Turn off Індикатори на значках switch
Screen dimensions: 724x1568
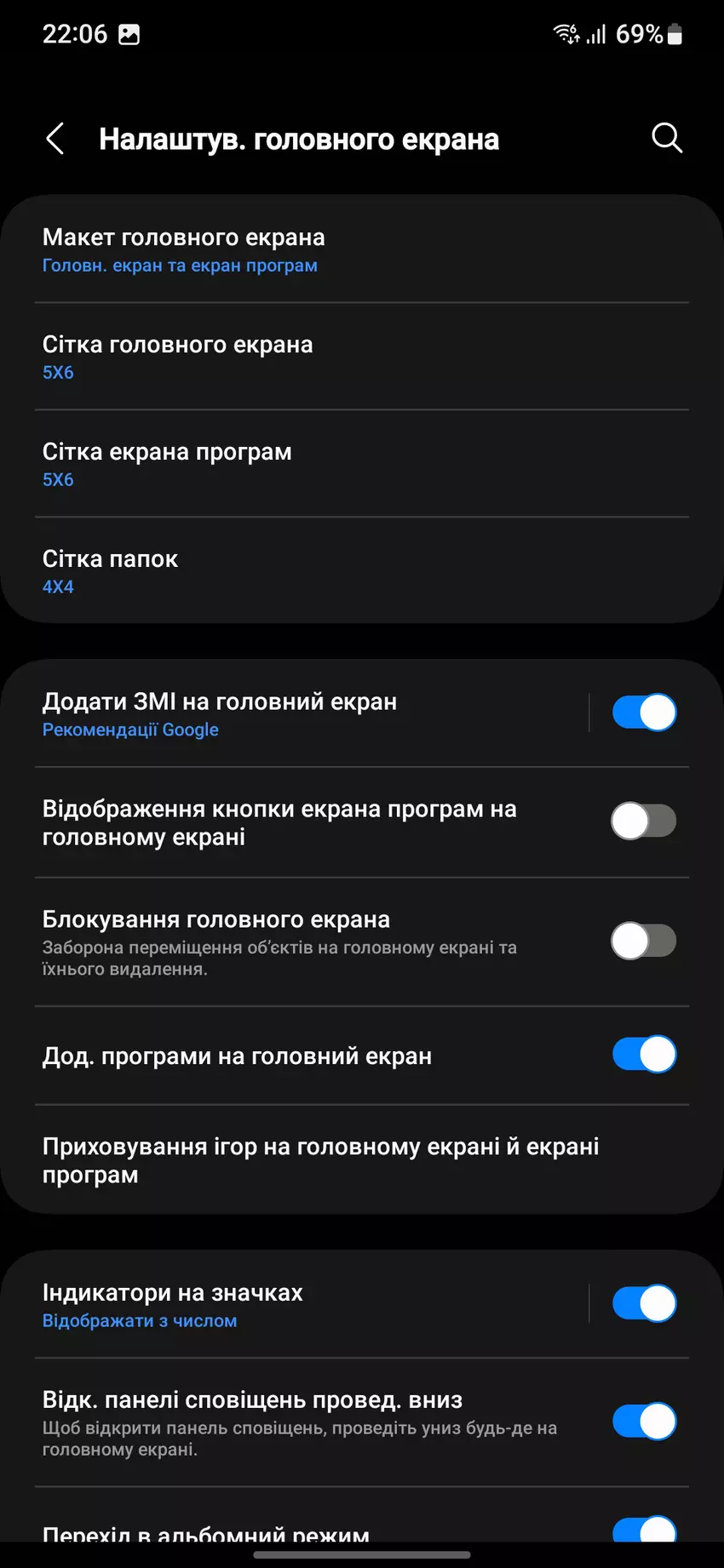[x=644, y=1303]
